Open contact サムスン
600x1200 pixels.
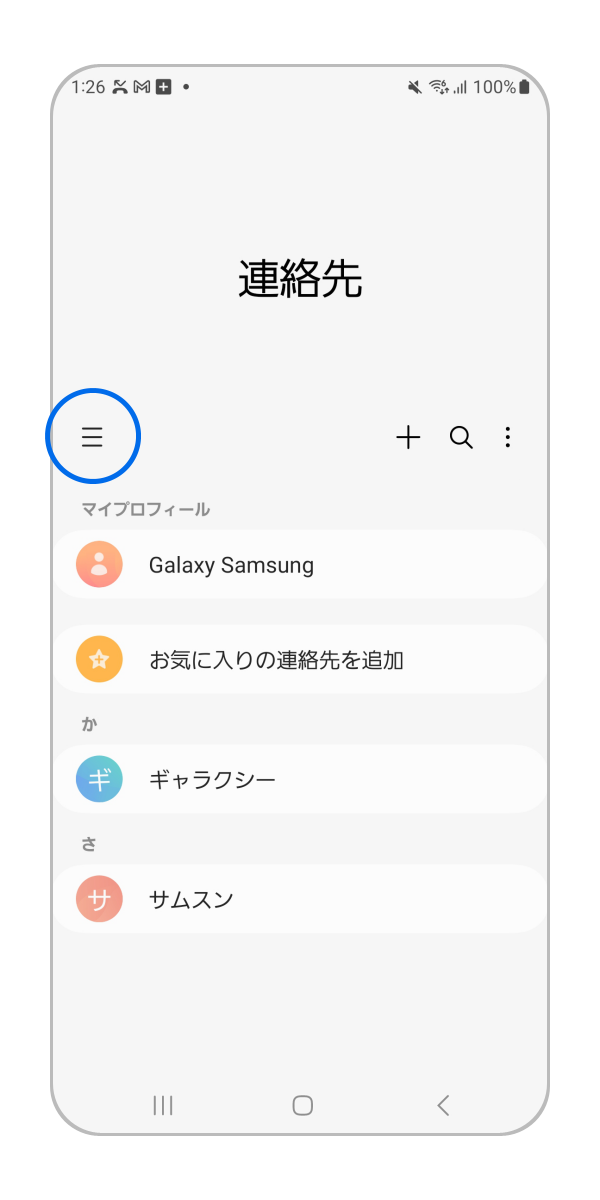(x=300, y=899)
